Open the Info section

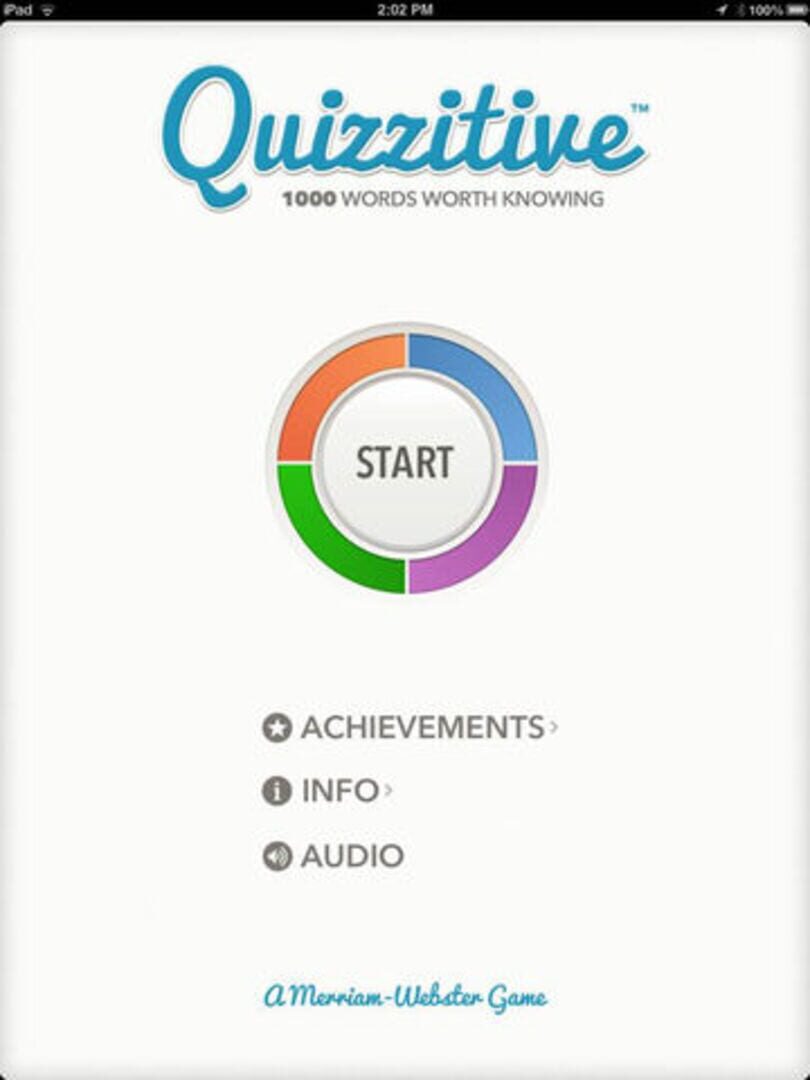[330, 792]
